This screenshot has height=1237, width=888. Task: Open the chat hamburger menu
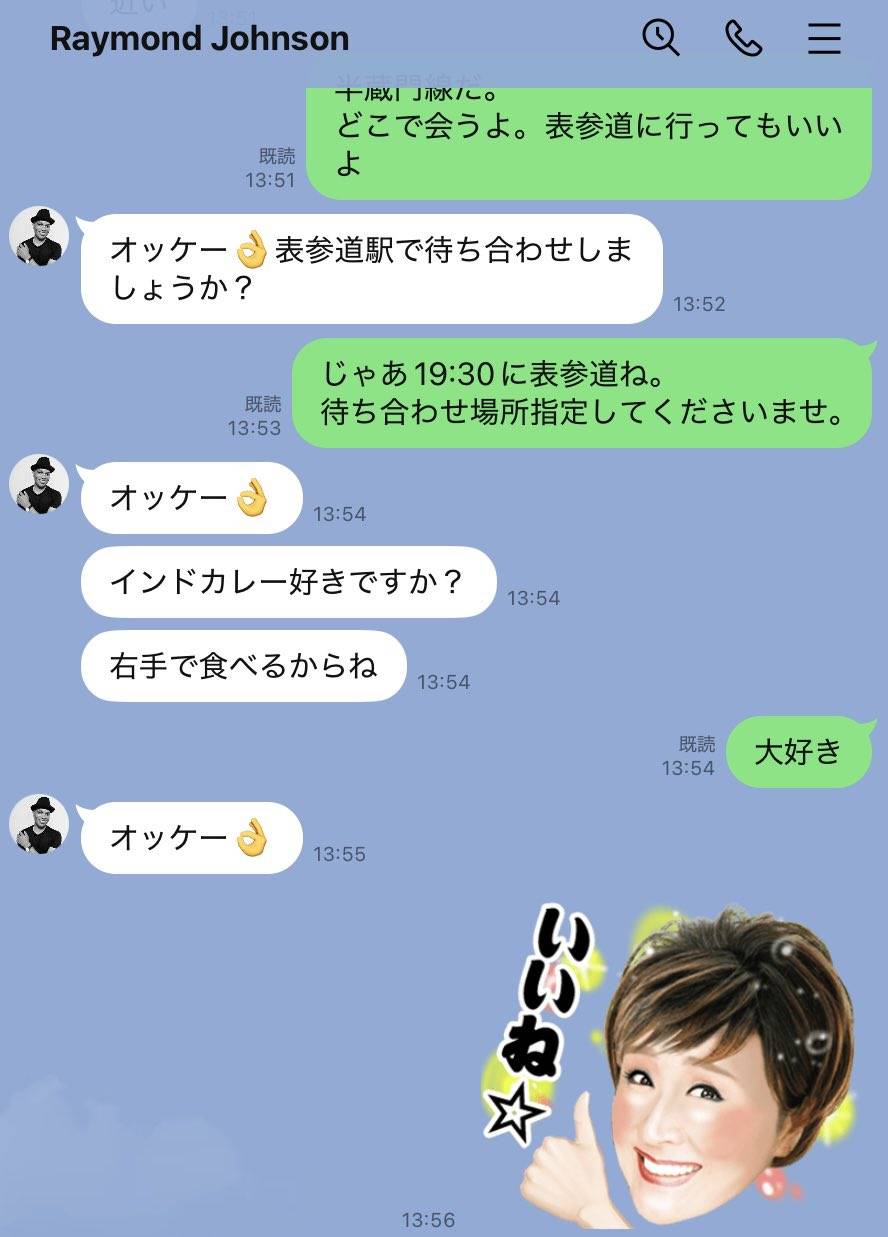tap(824, 38)
